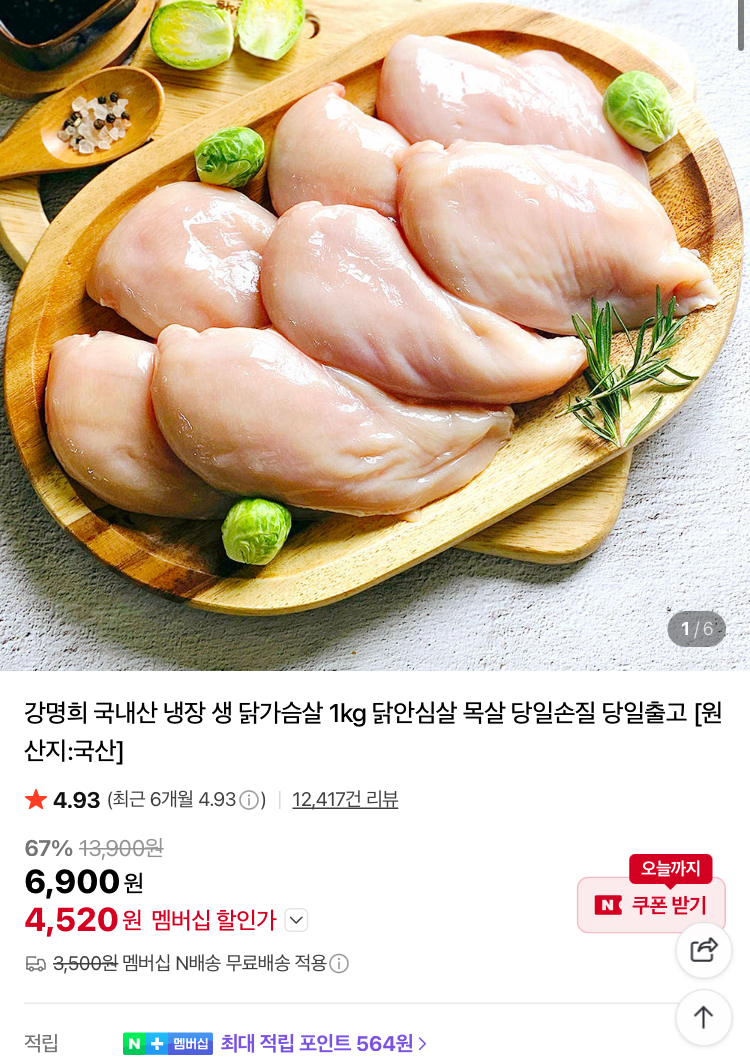The height and width of the screenshot is (1058, 750).
Task: Expand the 멤버십 할인가 dropdown chevron
Action: (x=296, y=920)
